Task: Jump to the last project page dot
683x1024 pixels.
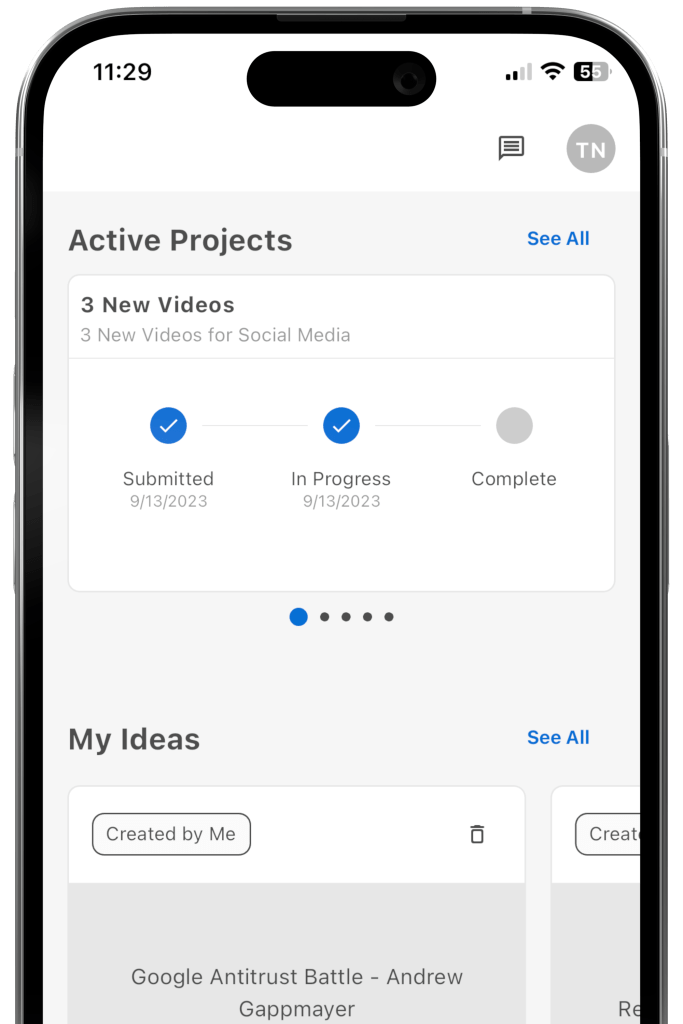Action: [x=389, y=617]
